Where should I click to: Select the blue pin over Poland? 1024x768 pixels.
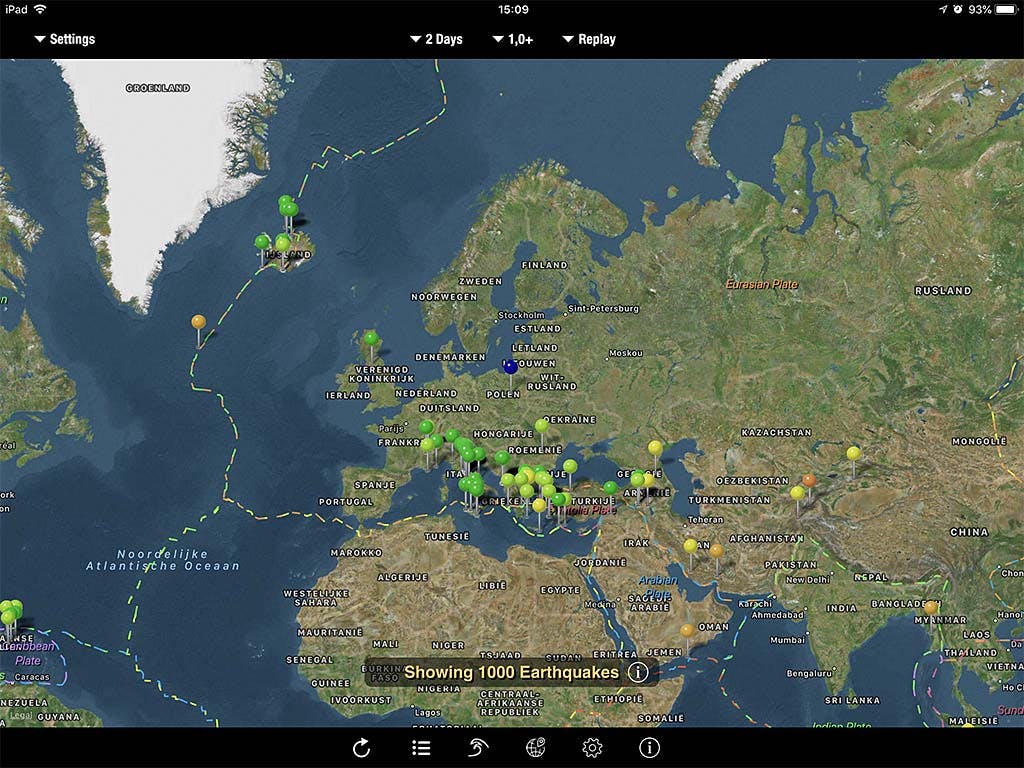511,367
